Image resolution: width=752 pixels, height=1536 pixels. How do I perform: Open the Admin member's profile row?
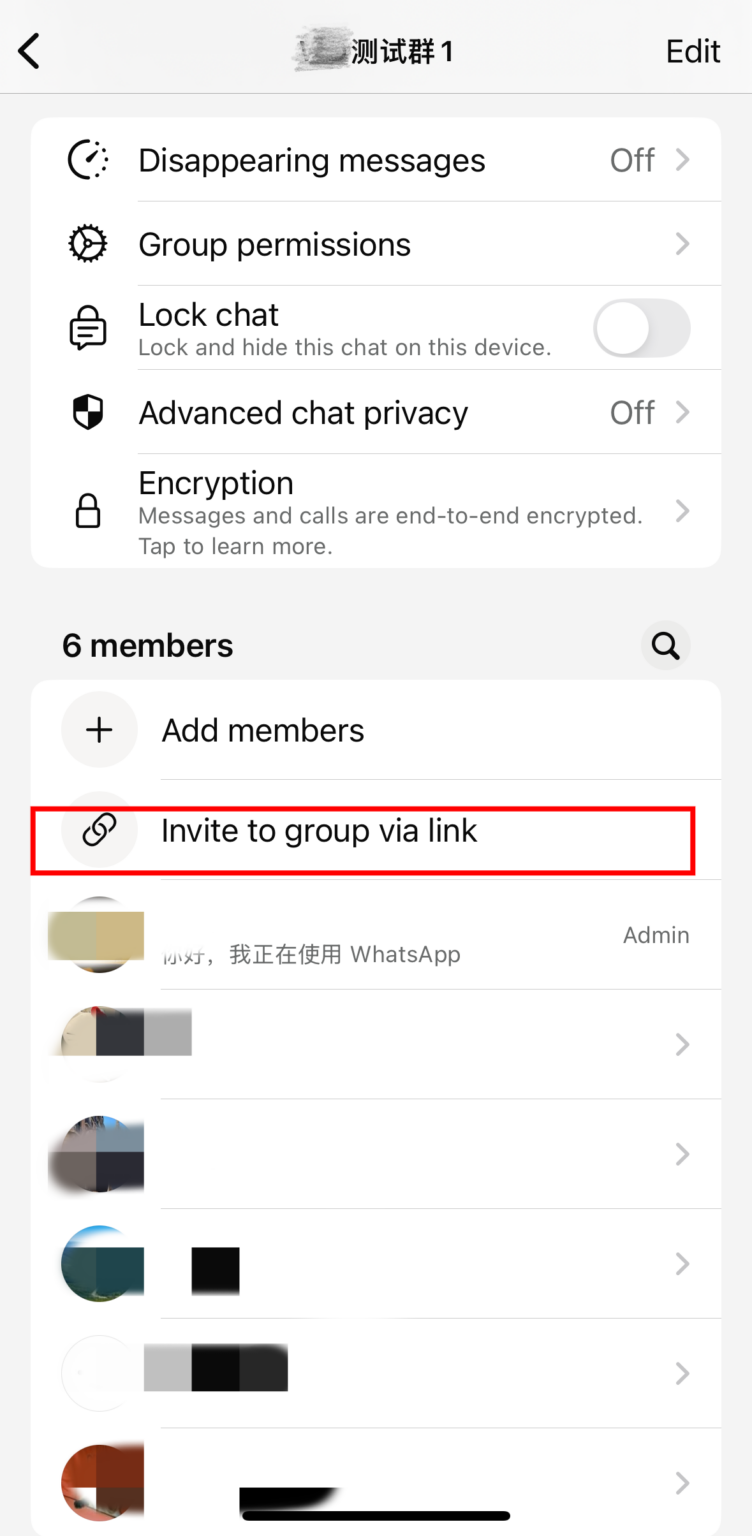(x=400, y=935)
